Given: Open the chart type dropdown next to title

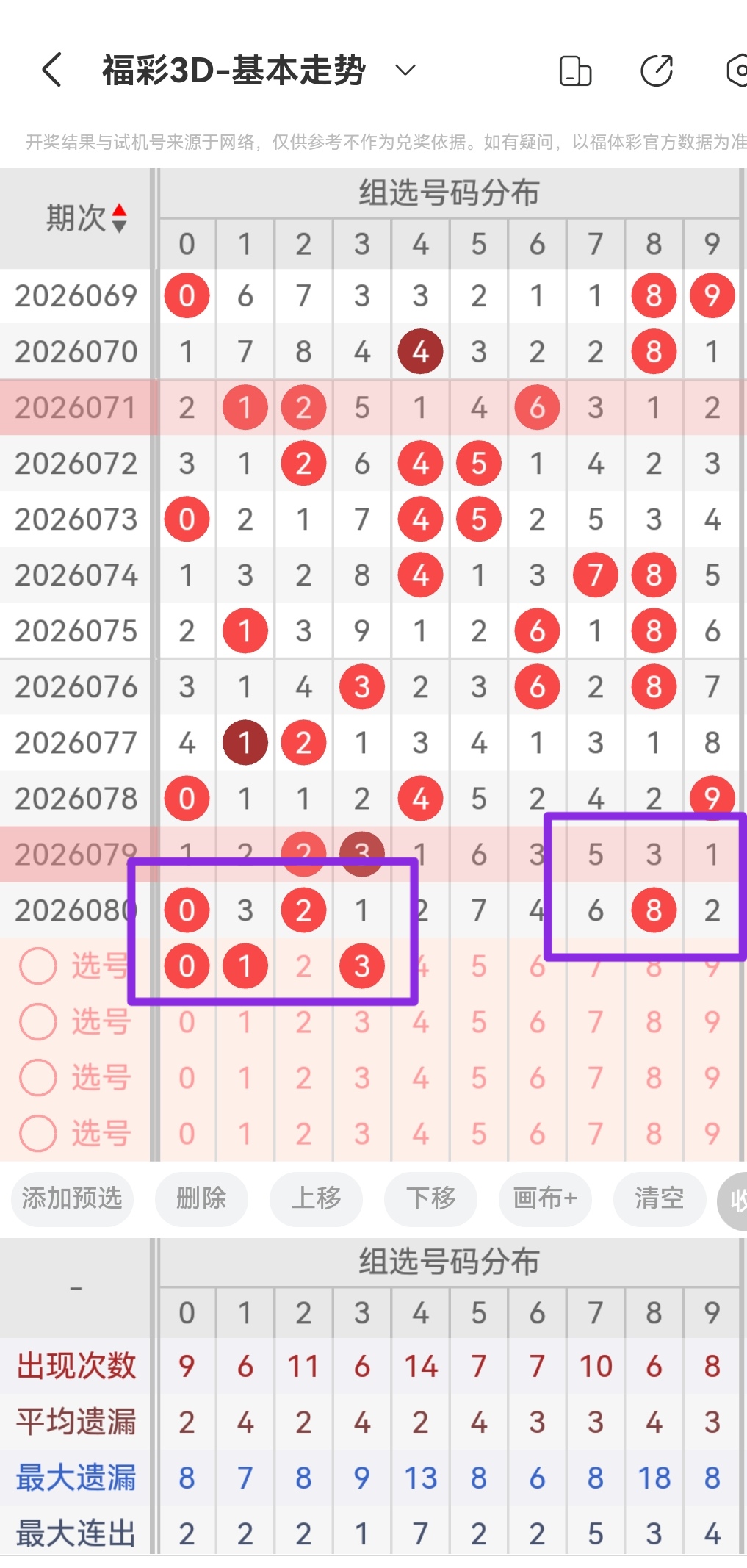Looking at the screenshot, I should 403,70.
